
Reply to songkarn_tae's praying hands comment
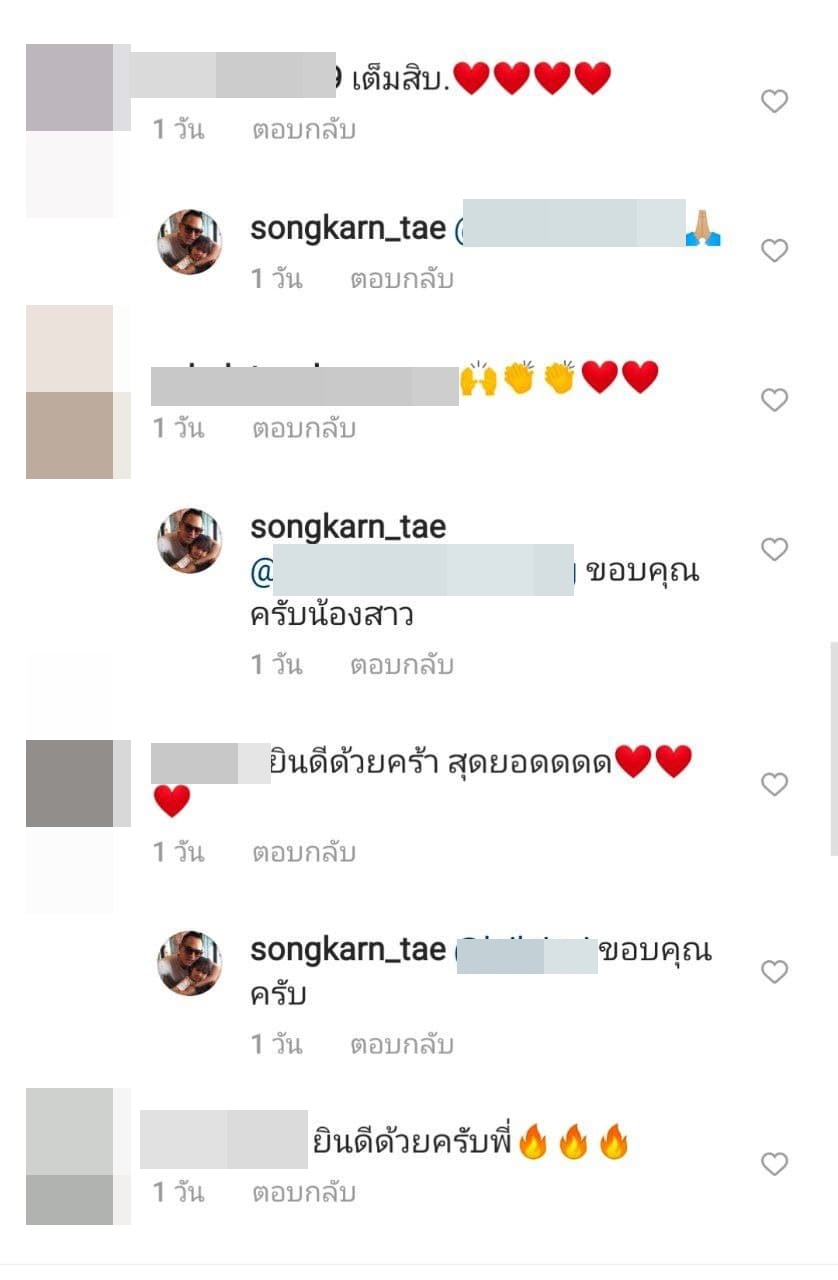click(401, 279)
